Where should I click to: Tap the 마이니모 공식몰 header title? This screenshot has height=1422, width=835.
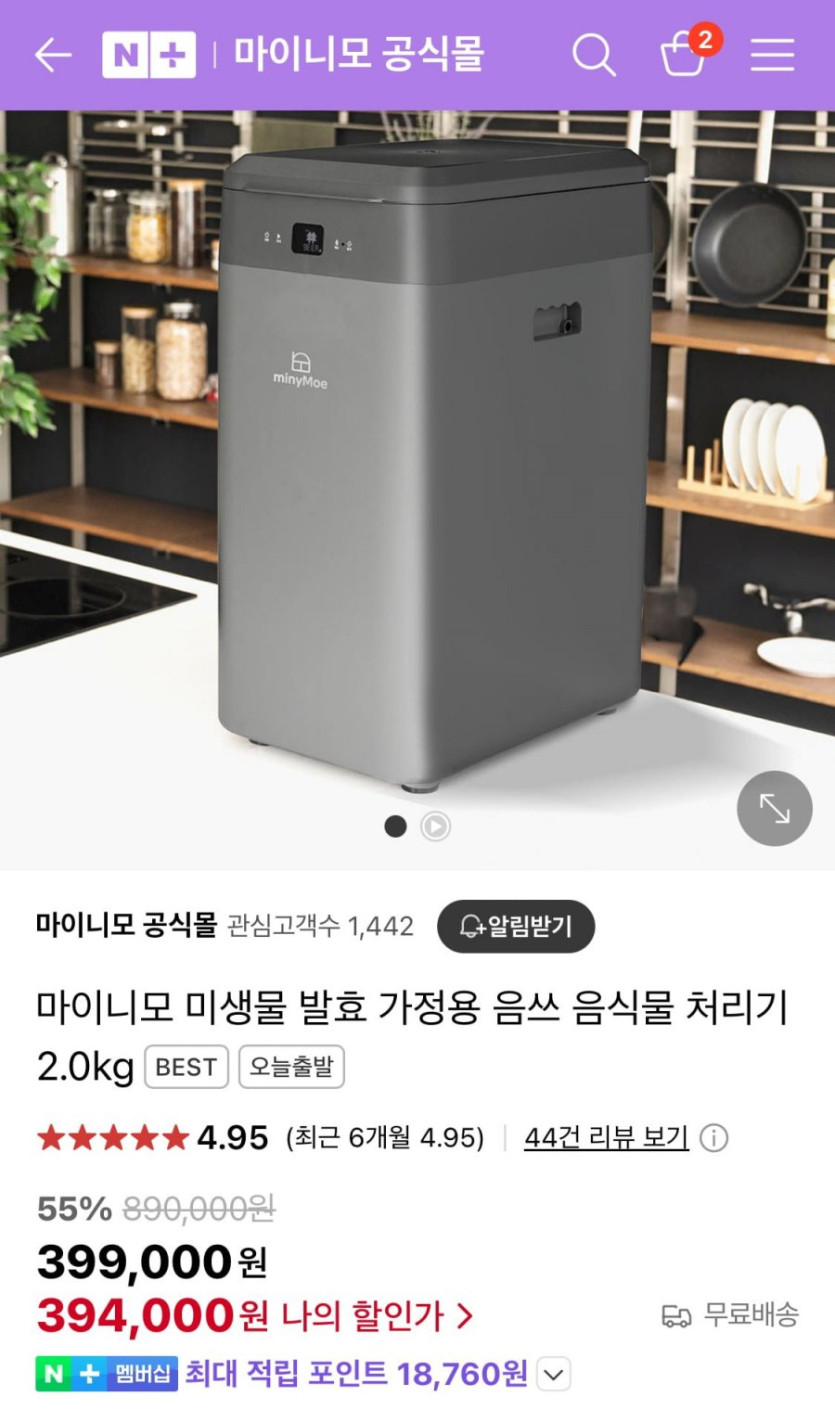click(x=359, y=54)
